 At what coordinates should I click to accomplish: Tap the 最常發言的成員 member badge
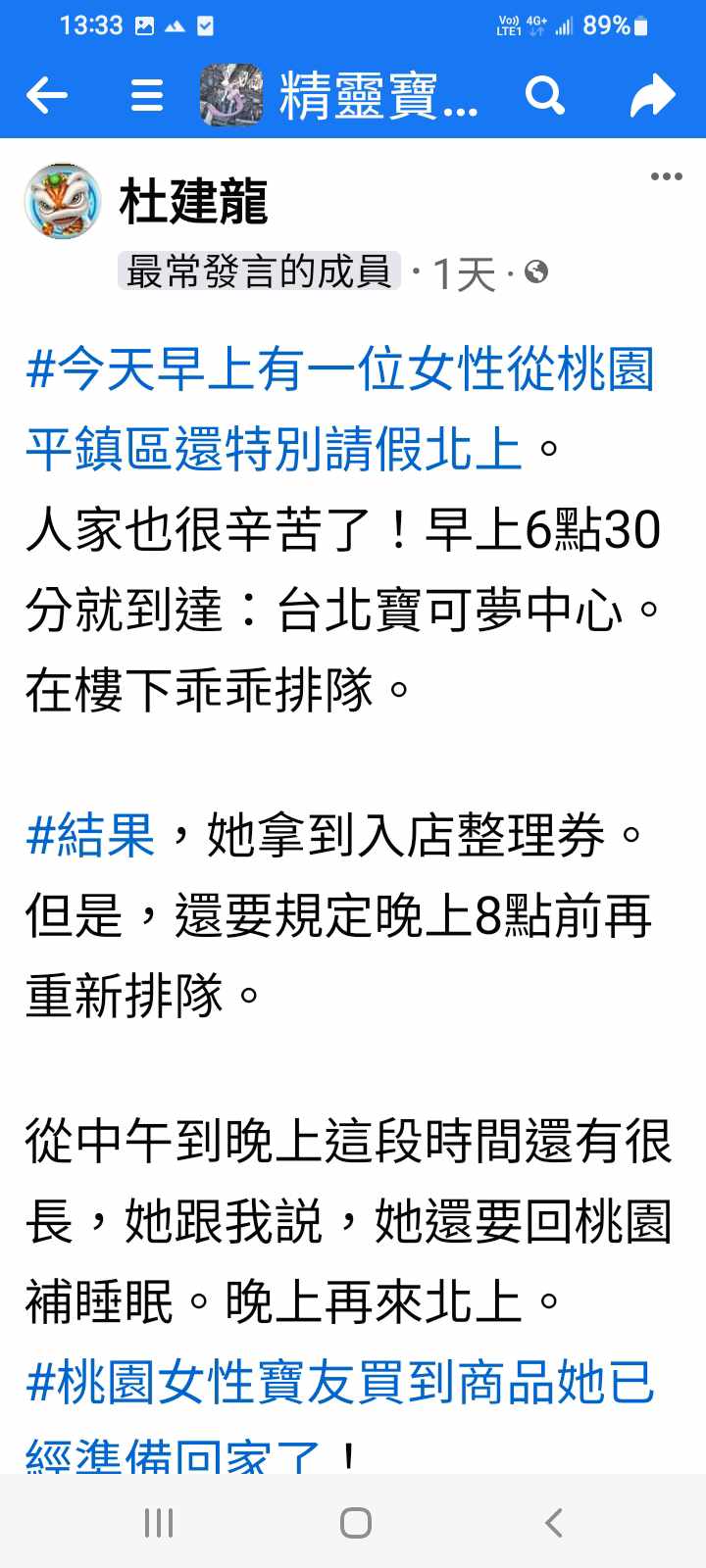(x=259, y=271)
